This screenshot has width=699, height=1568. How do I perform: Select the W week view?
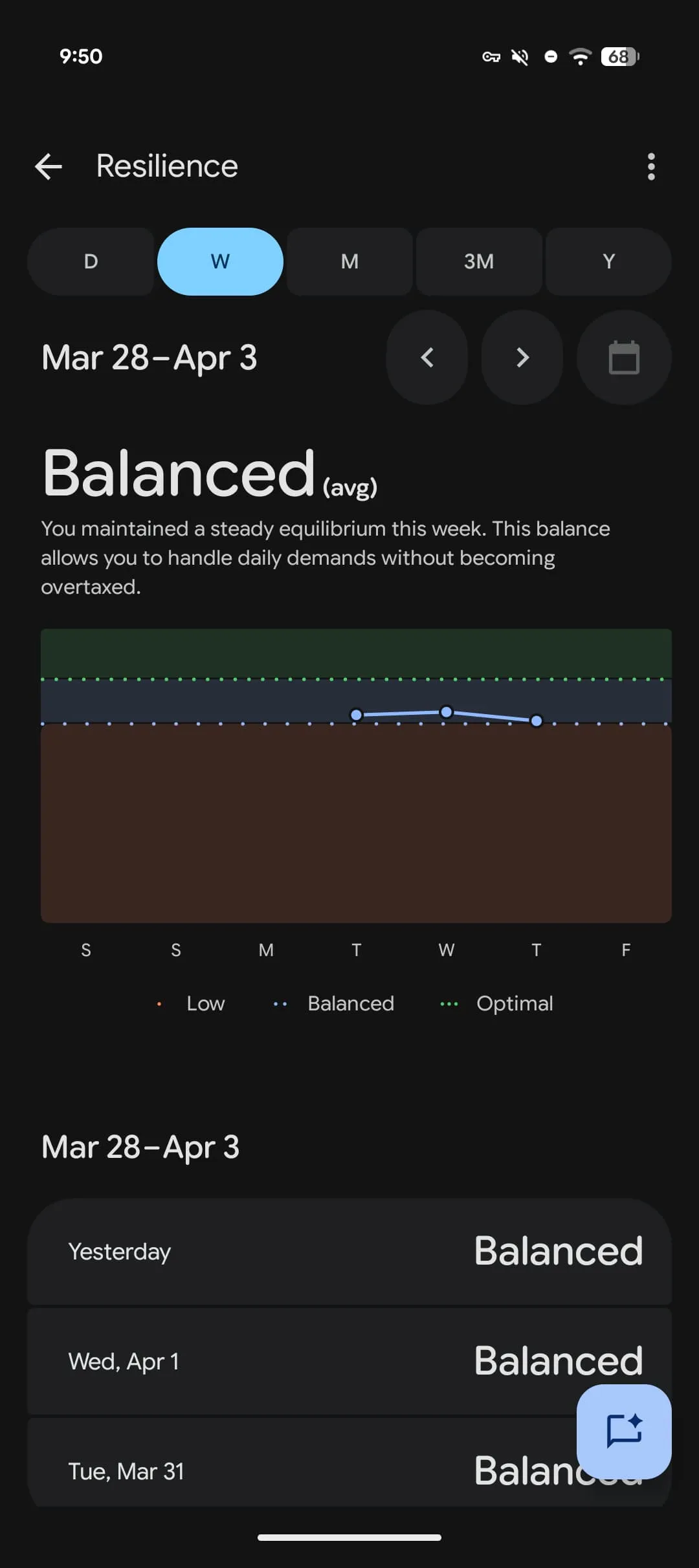[x=220, y=261]
